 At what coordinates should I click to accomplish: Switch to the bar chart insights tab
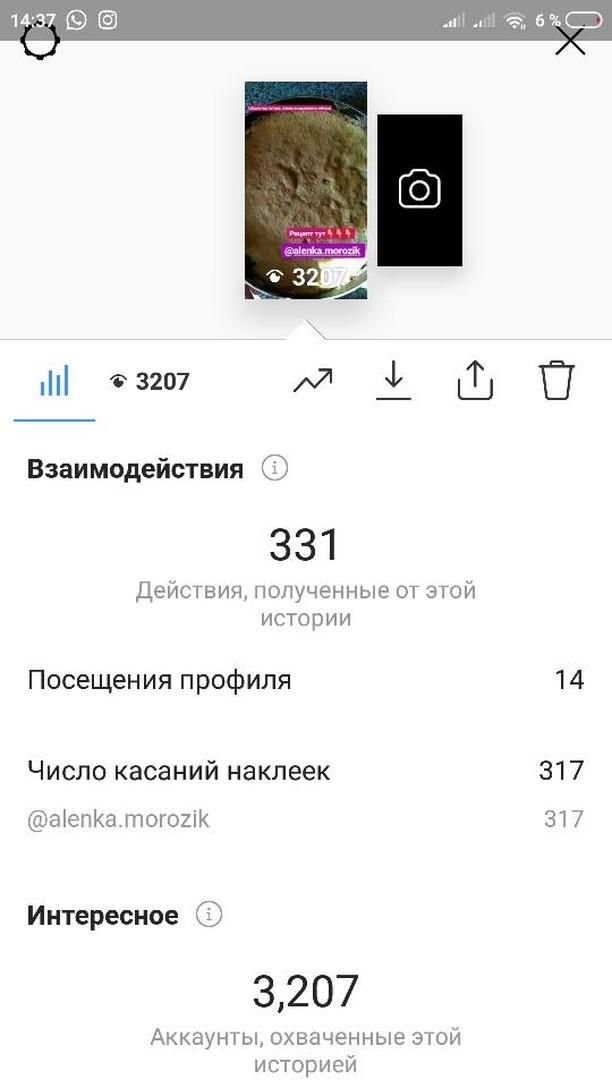(54, 380)
